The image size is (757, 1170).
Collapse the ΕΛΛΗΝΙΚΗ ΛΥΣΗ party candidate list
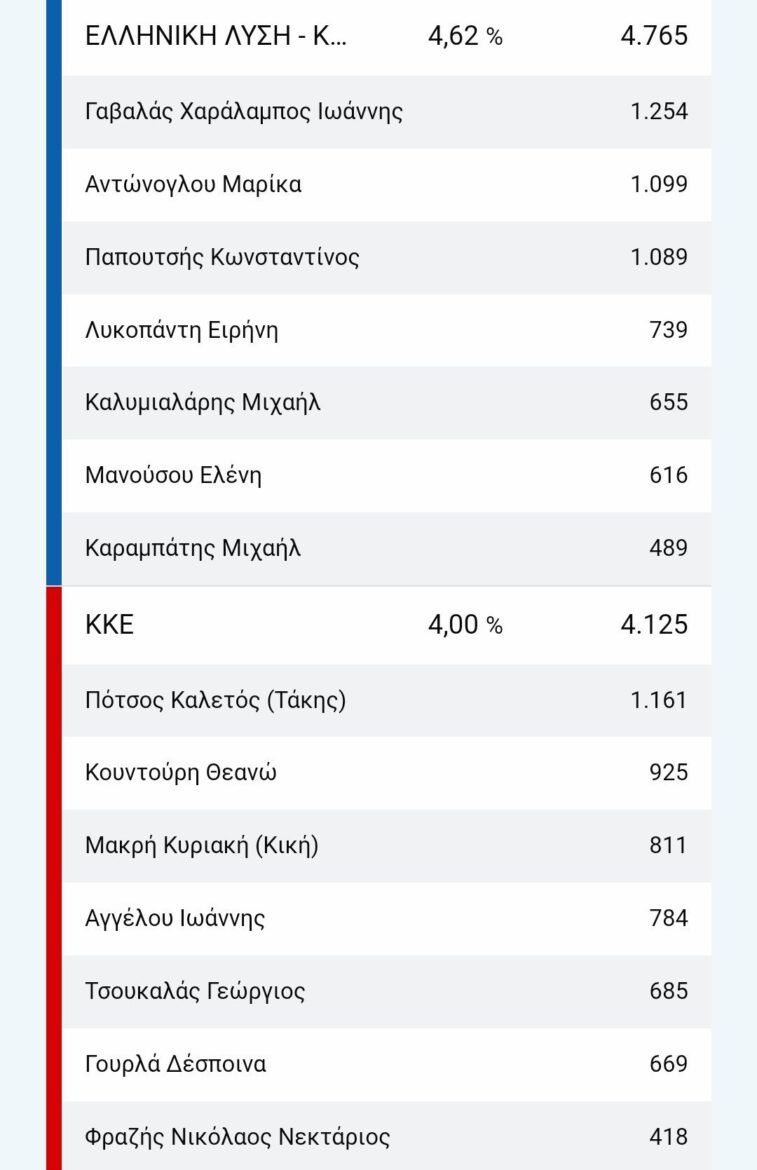click(x=386, y=37)
